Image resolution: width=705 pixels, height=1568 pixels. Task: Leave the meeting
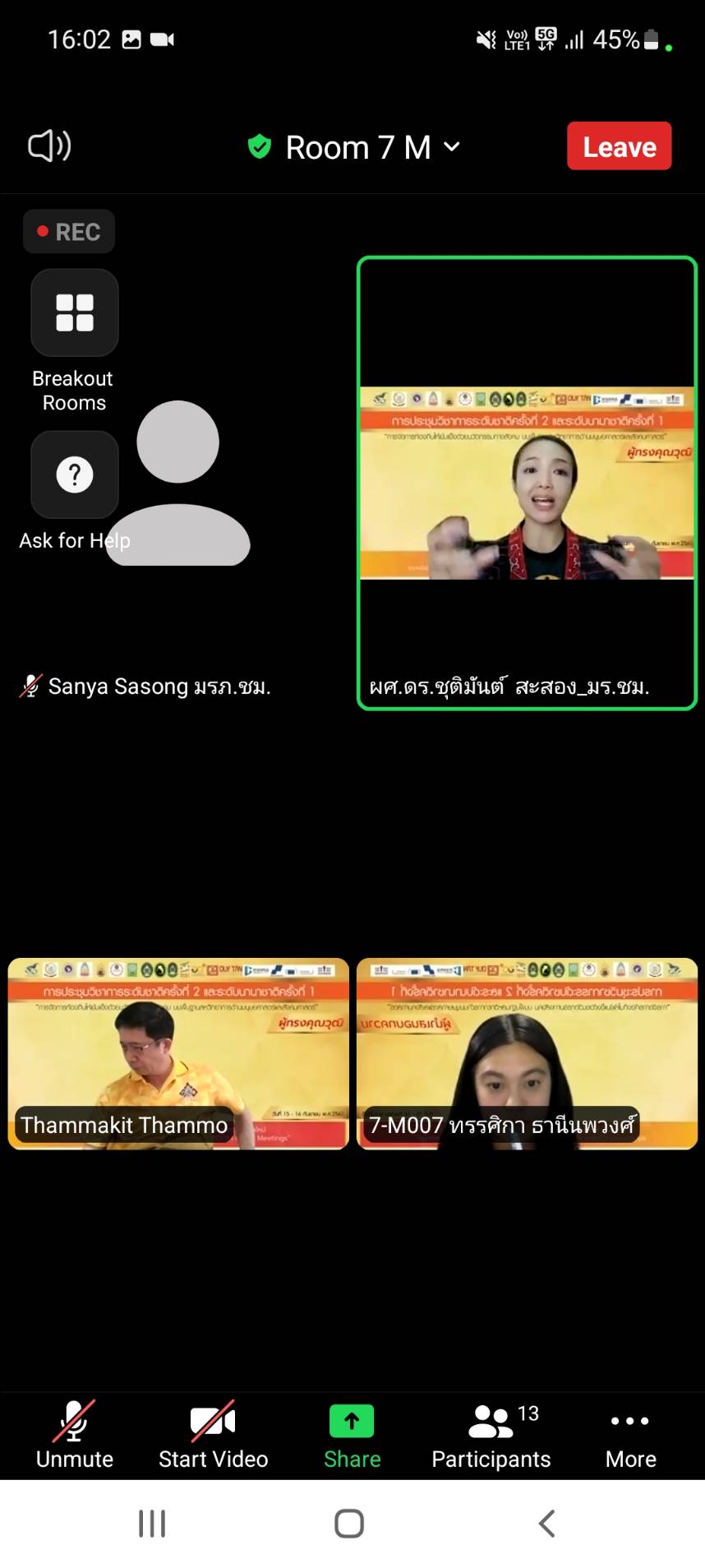619,146
